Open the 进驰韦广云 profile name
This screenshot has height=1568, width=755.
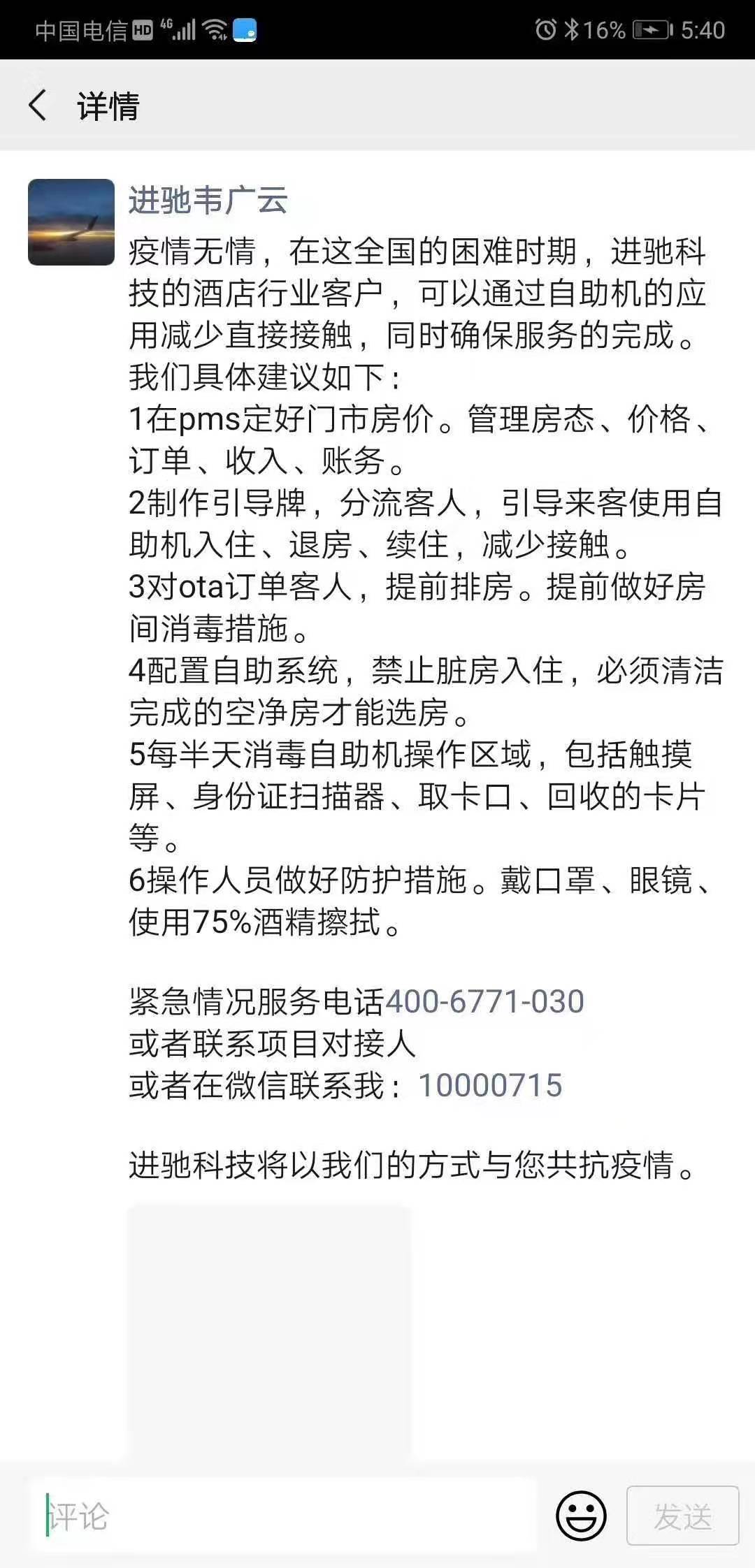(208, 201)
